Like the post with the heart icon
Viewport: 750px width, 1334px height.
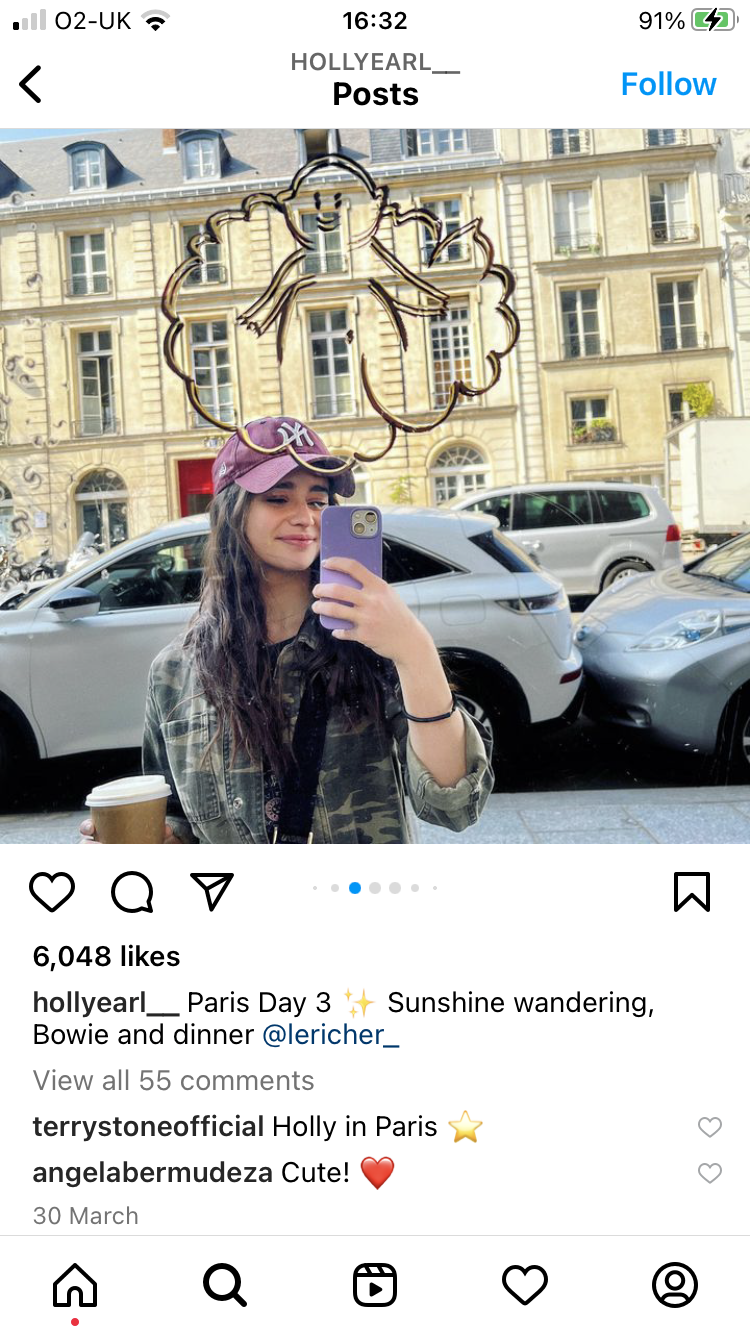click(x=52, y=891)
